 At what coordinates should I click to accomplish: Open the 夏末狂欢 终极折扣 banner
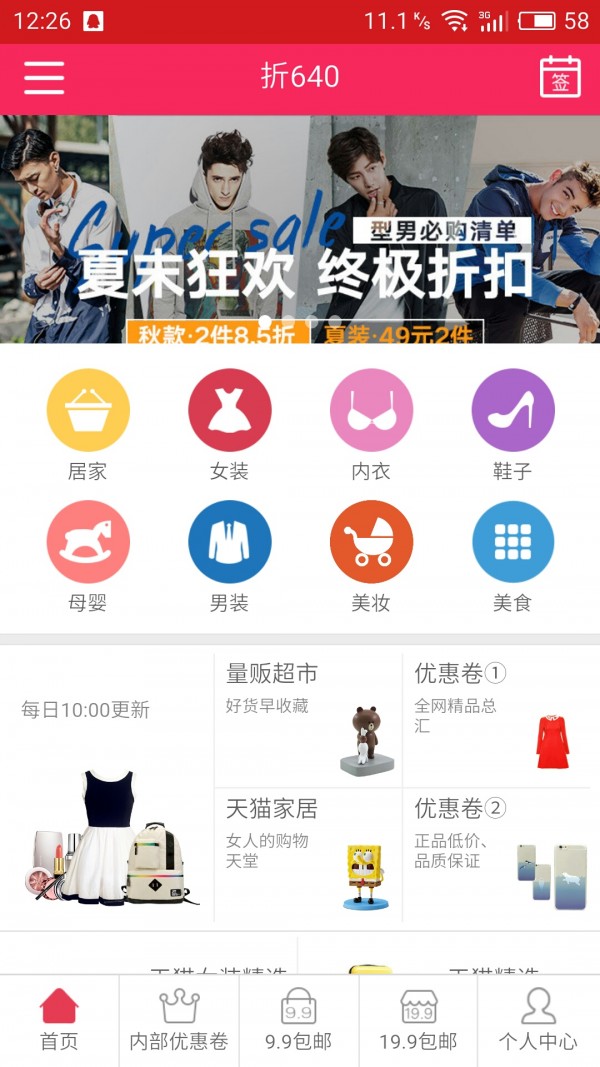click(300, 229)
